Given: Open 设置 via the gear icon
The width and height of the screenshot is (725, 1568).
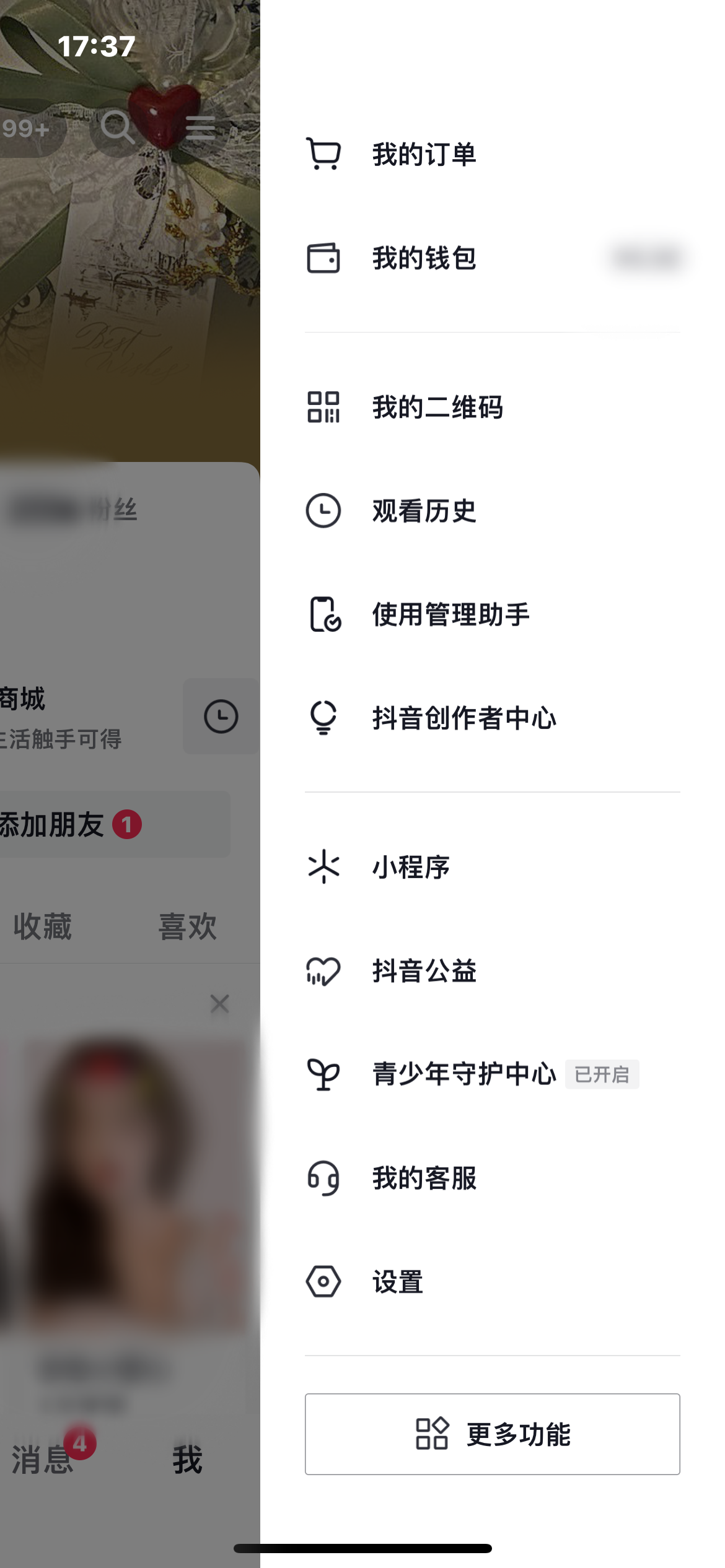Looking at the screenshot, I should tap(323, 1282).
